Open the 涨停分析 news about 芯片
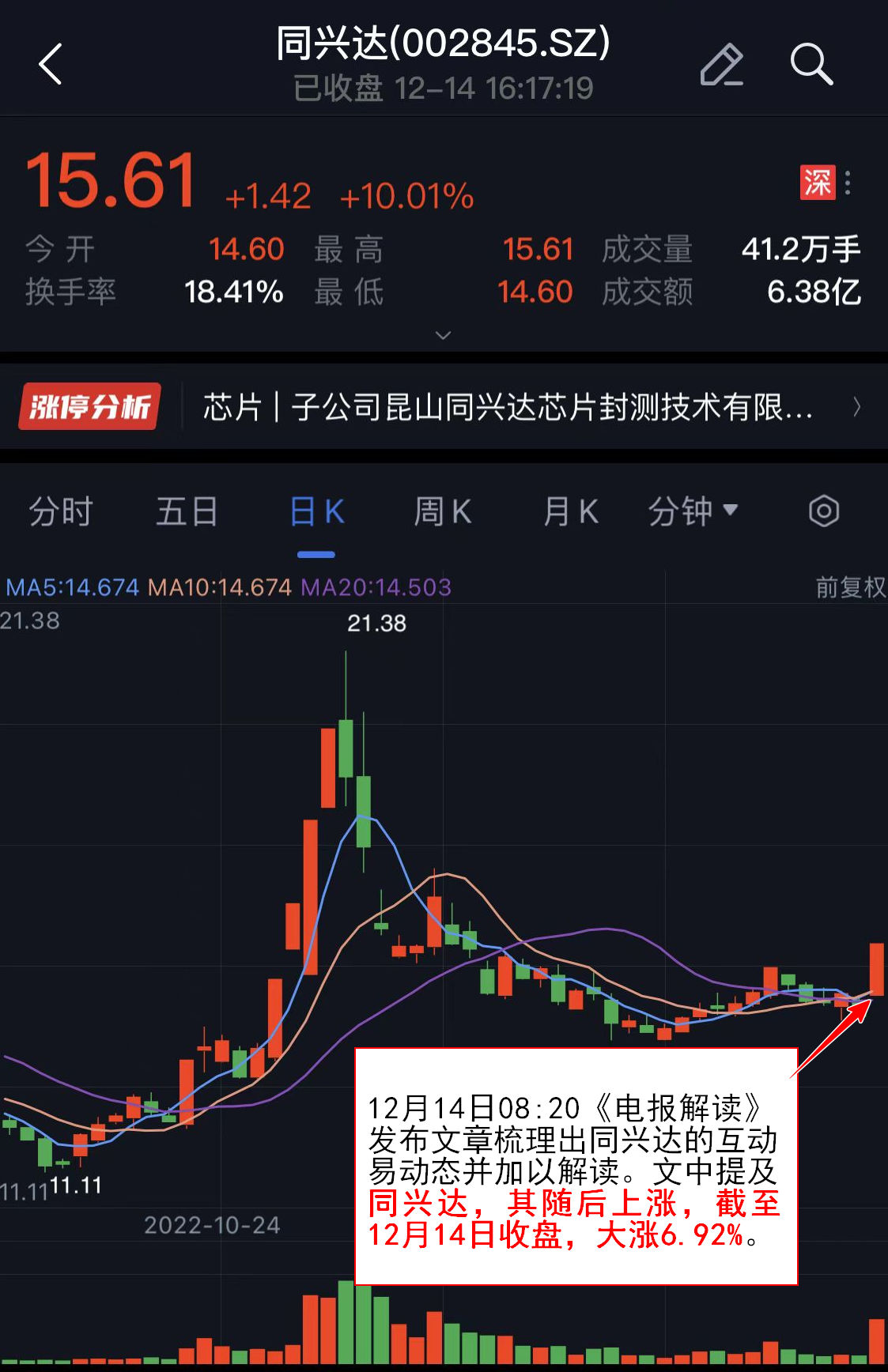Image resolution: width=888 pixels, height=1372 pixels. (x=506, y=408)
